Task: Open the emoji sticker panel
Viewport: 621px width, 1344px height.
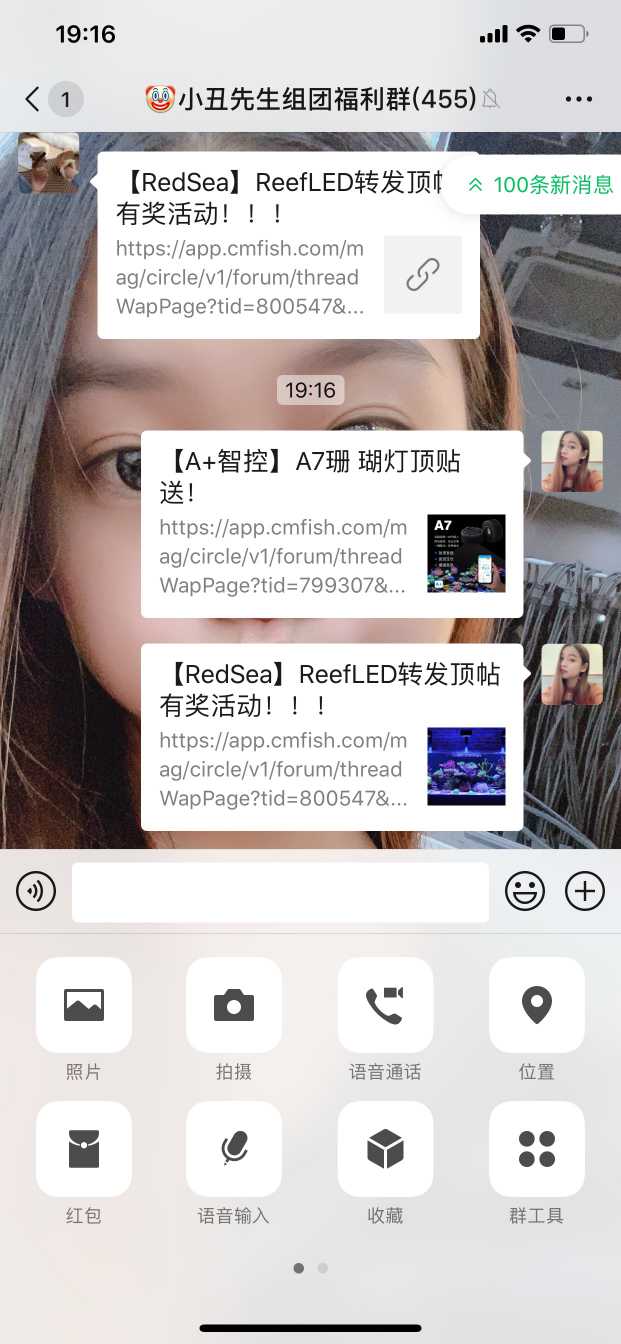Action: (x=525, y=891)
